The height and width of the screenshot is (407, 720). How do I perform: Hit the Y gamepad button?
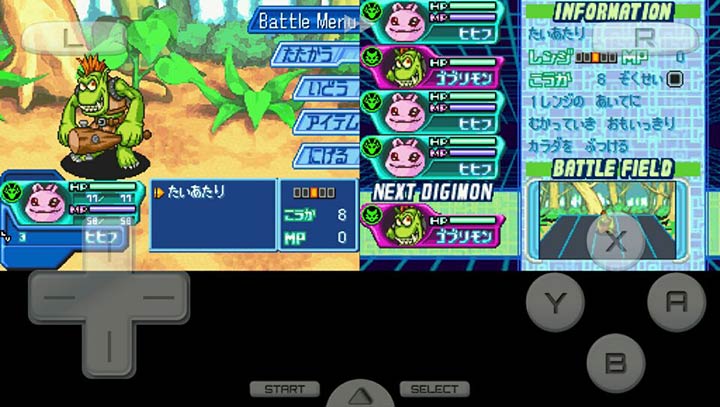click(555, 301)
